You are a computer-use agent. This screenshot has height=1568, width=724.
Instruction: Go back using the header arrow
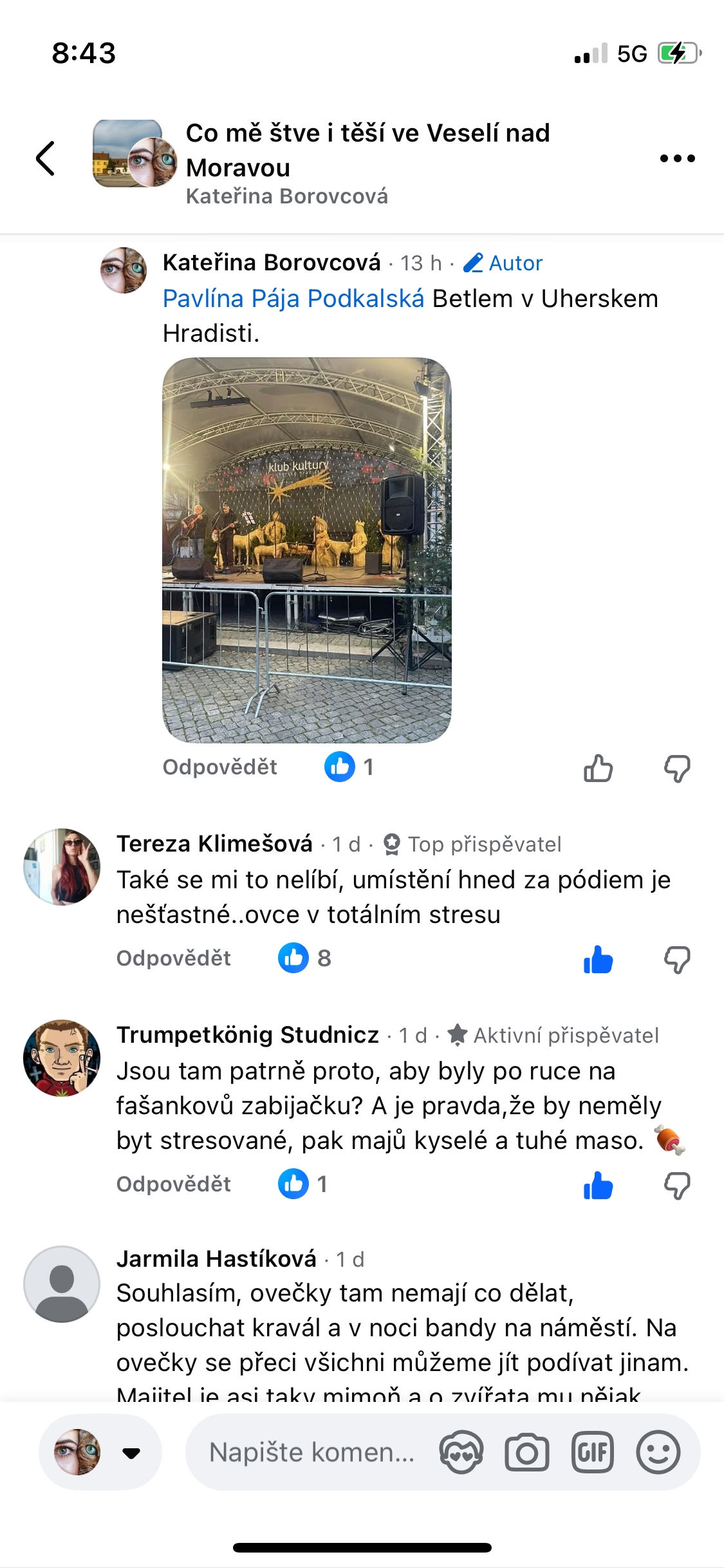(x=45, y=158)
